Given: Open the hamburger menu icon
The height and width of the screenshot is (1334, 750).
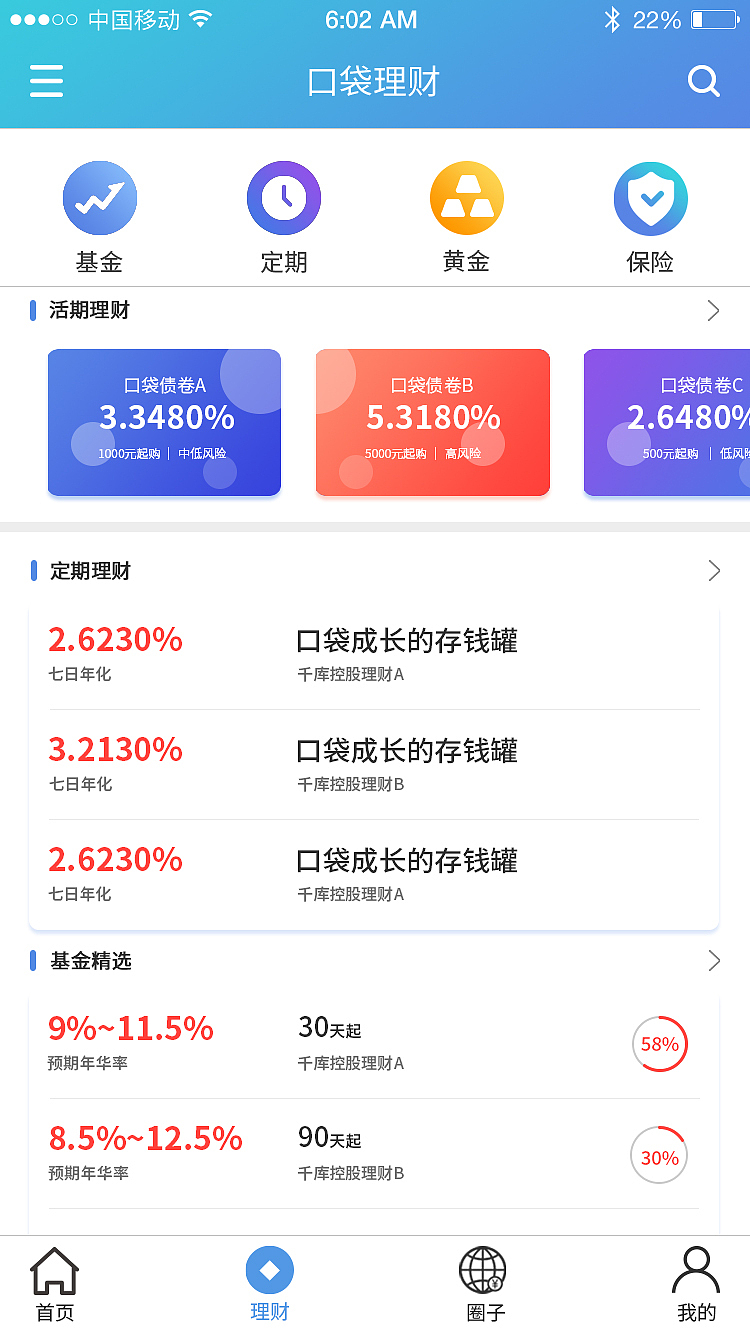Looking at the screenshot, I should pos(46,82).
